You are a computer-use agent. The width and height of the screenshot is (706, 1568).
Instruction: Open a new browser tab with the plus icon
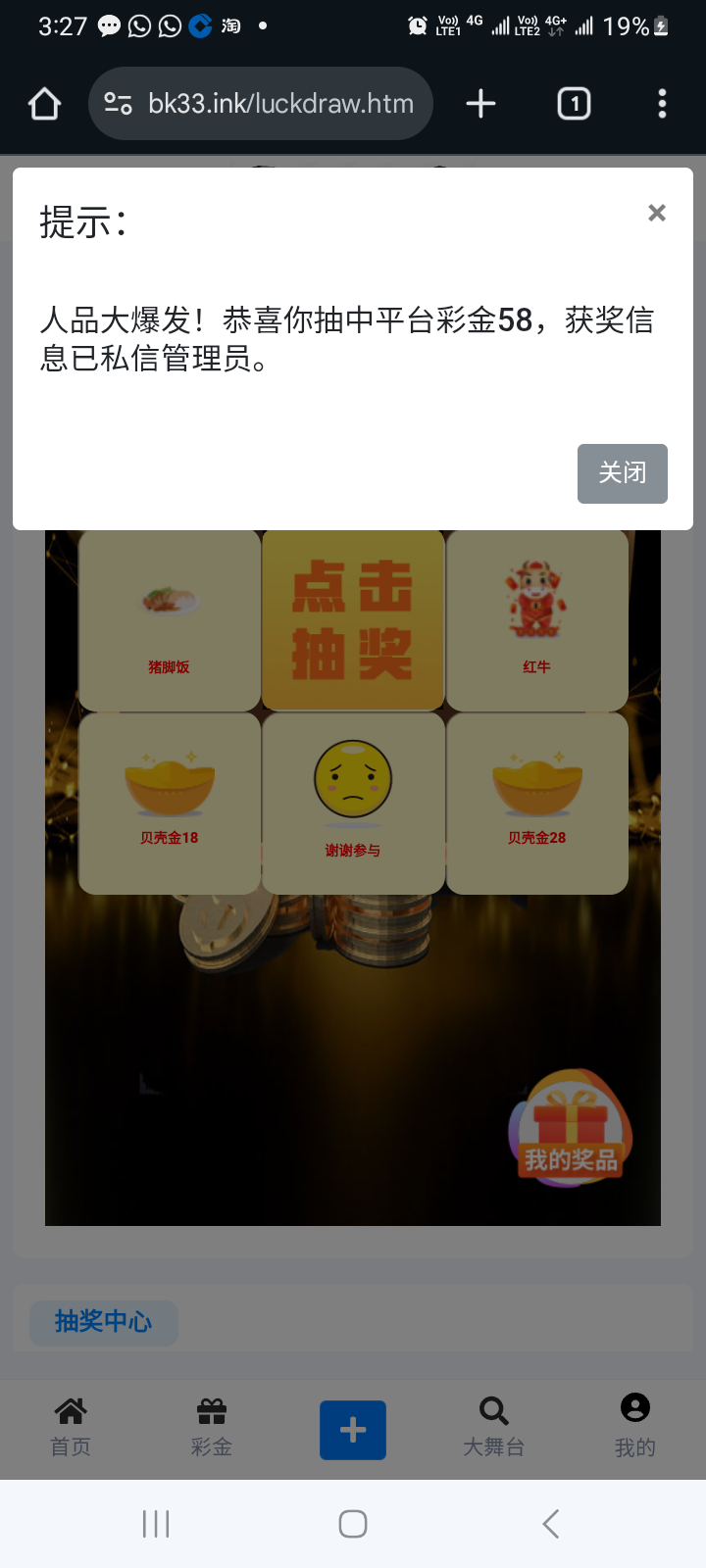click(x=479, y=103)
